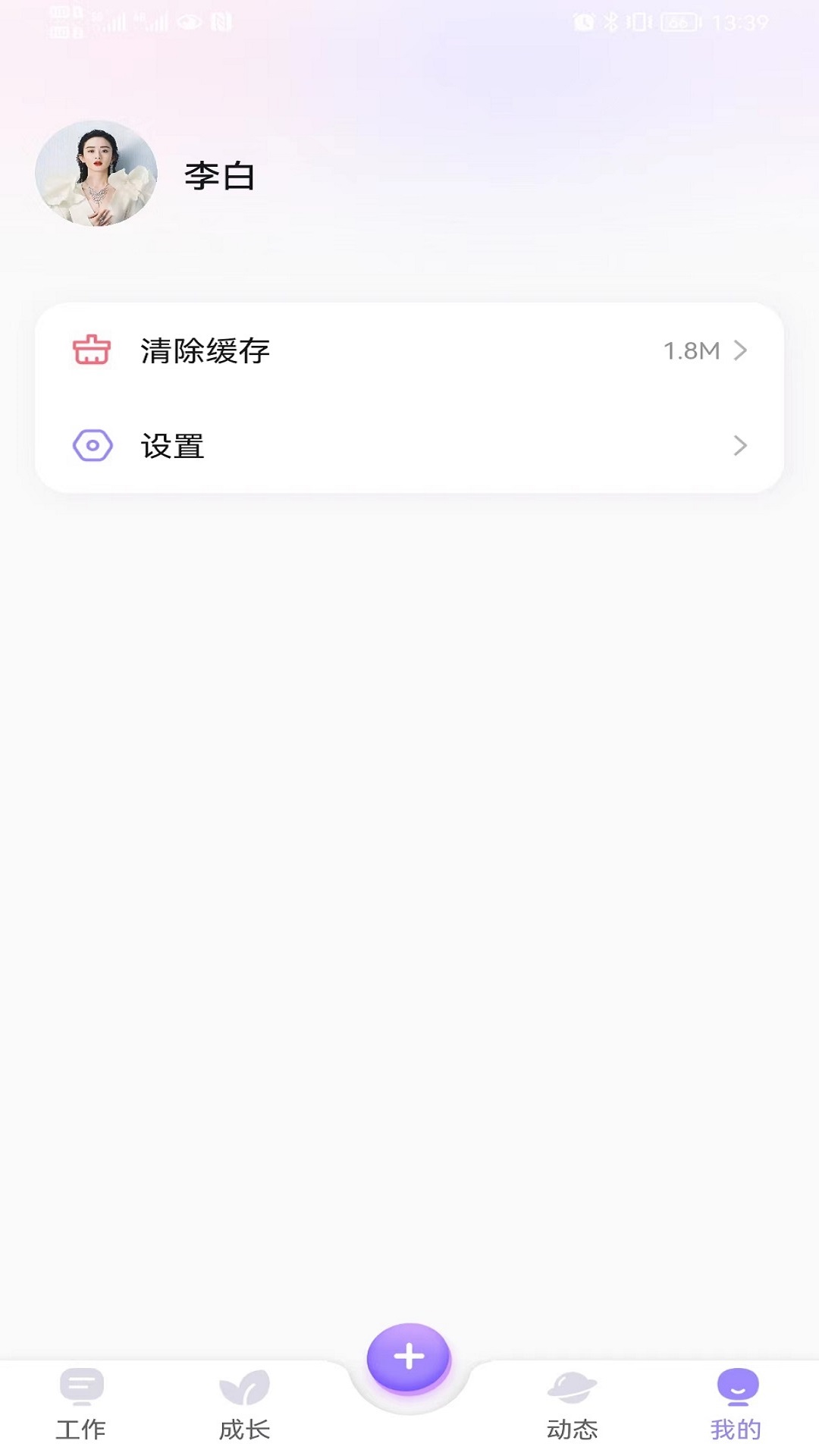Switch to the 动态 tab
The image size is (819, 1456).
pos(573,1404)
